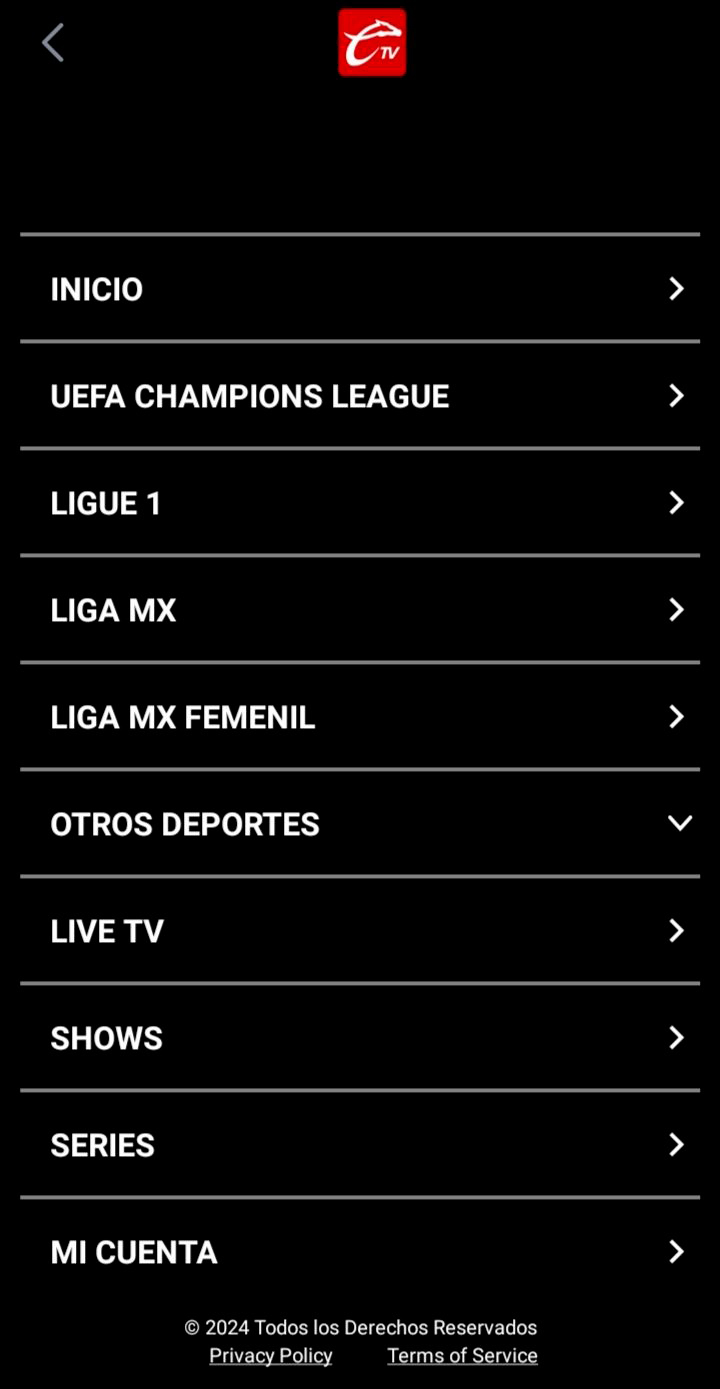Go to LIGA MX FEMENIL
Viewport: 720px width, 1389px height.
click(x=360, y=717)
